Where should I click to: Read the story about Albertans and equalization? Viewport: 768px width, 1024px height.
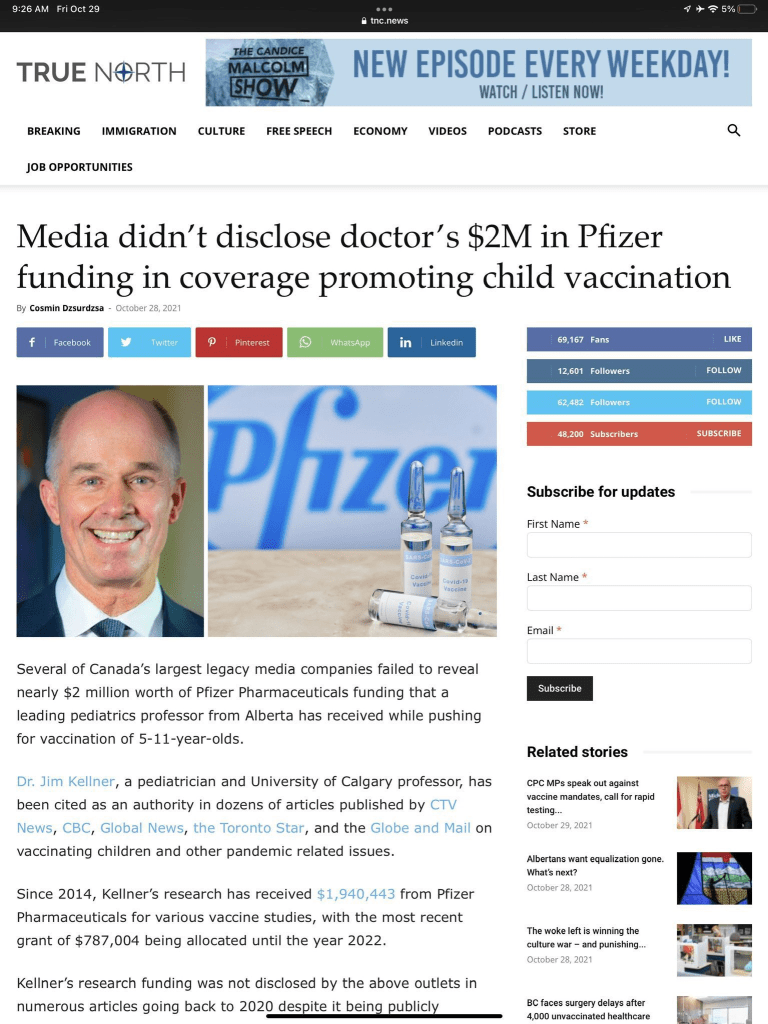595,865
